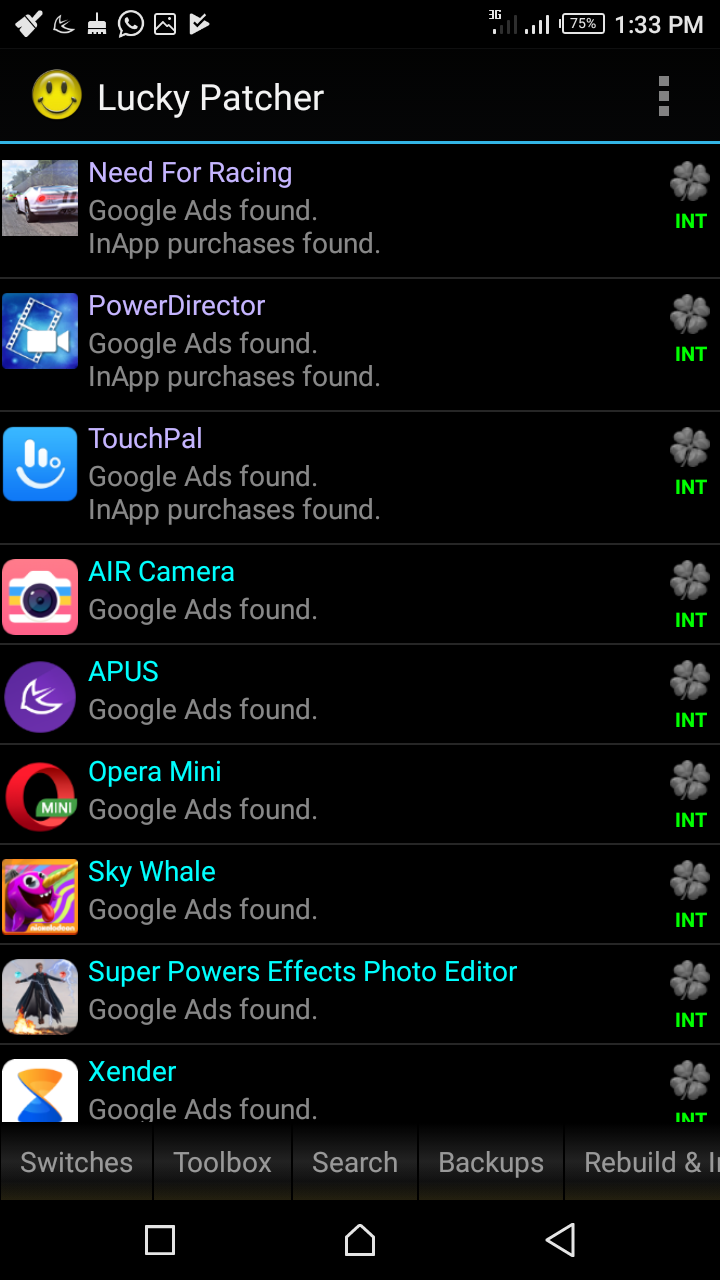Choose AIR Camera app entry

pos(300,592)
